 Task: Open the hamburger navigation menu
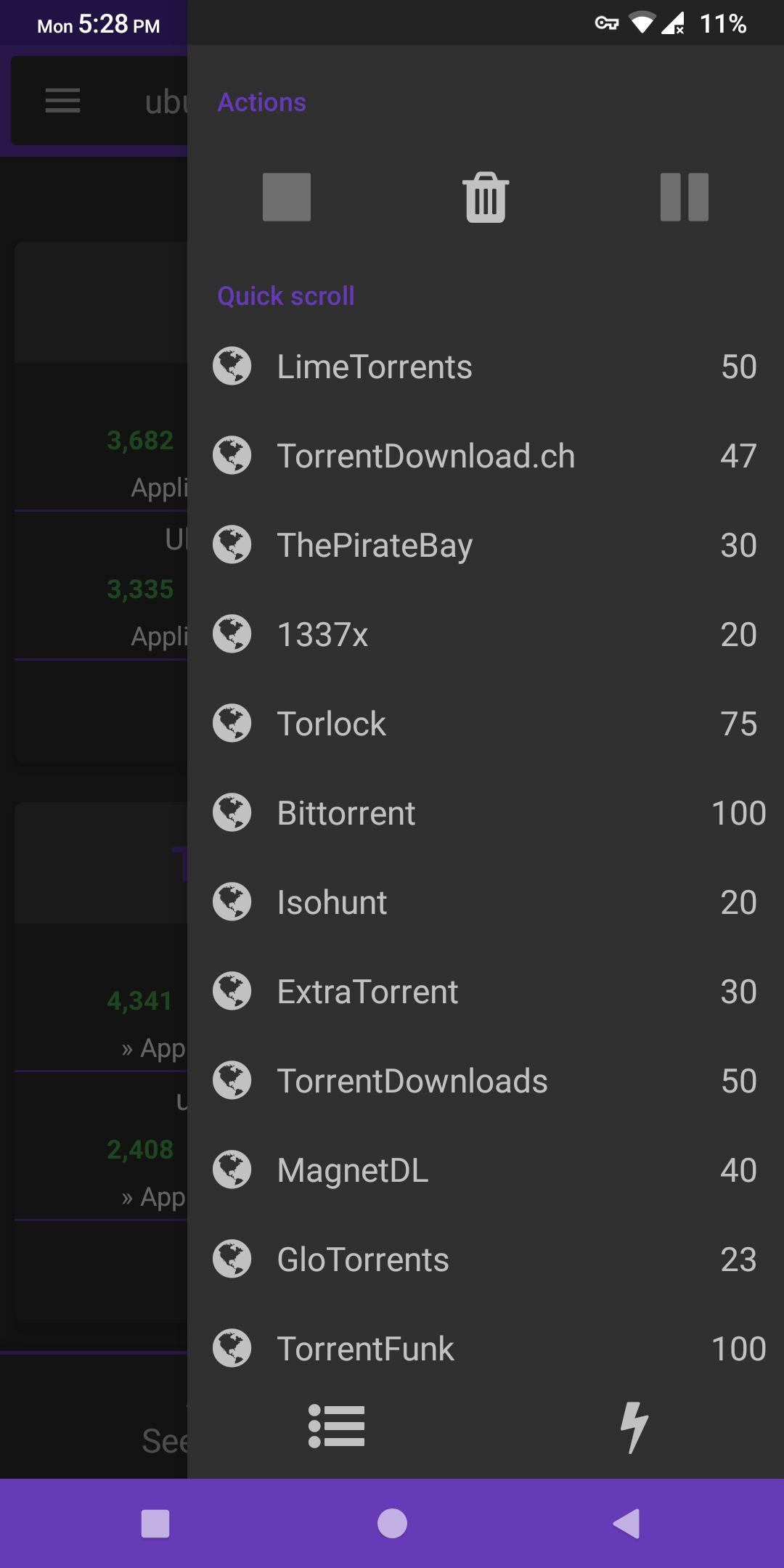click(x=62, y=101)
